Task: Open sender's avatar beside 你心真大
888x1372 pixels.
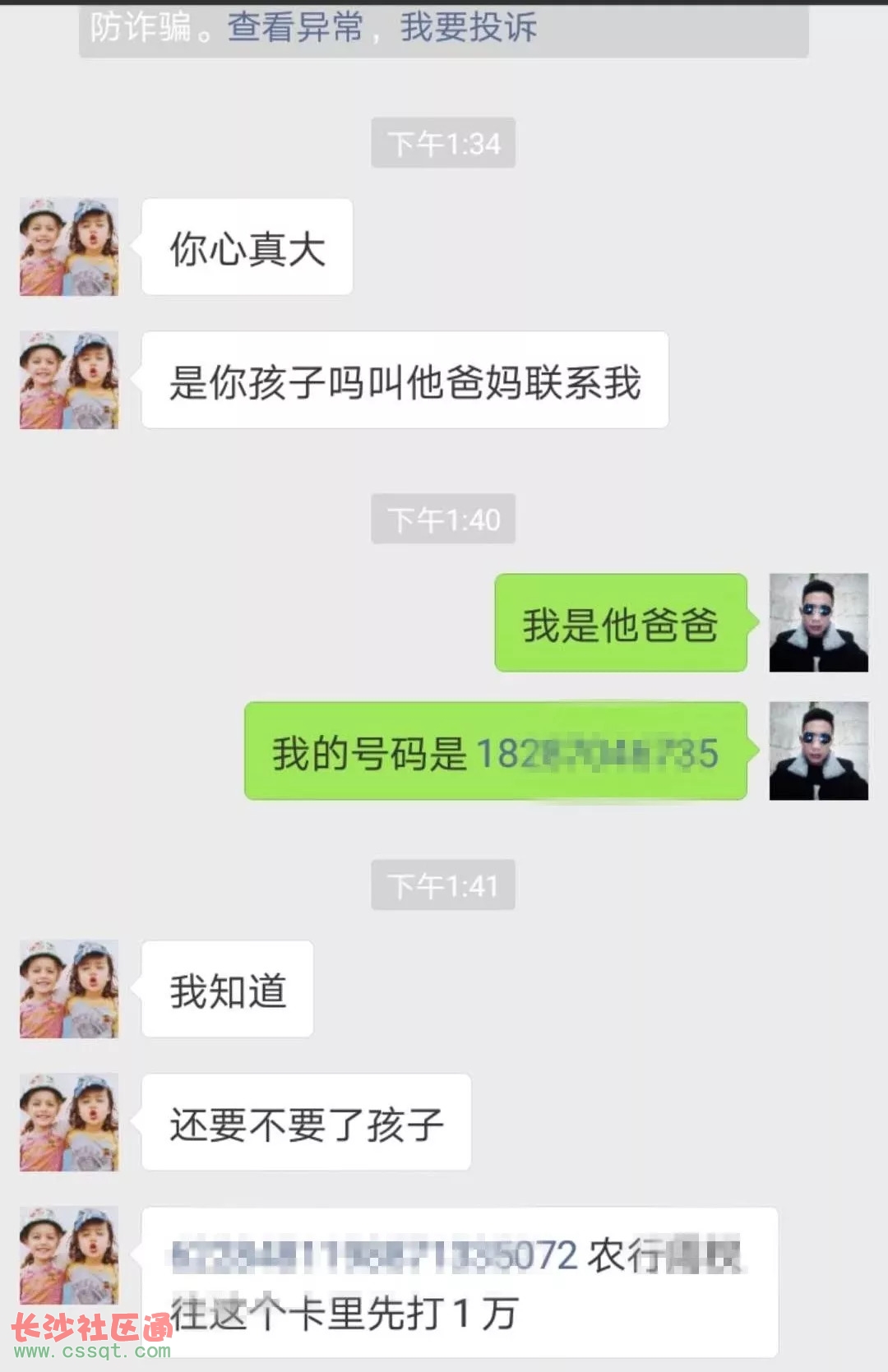Action: pyautogui.click(x=69, y=247)
